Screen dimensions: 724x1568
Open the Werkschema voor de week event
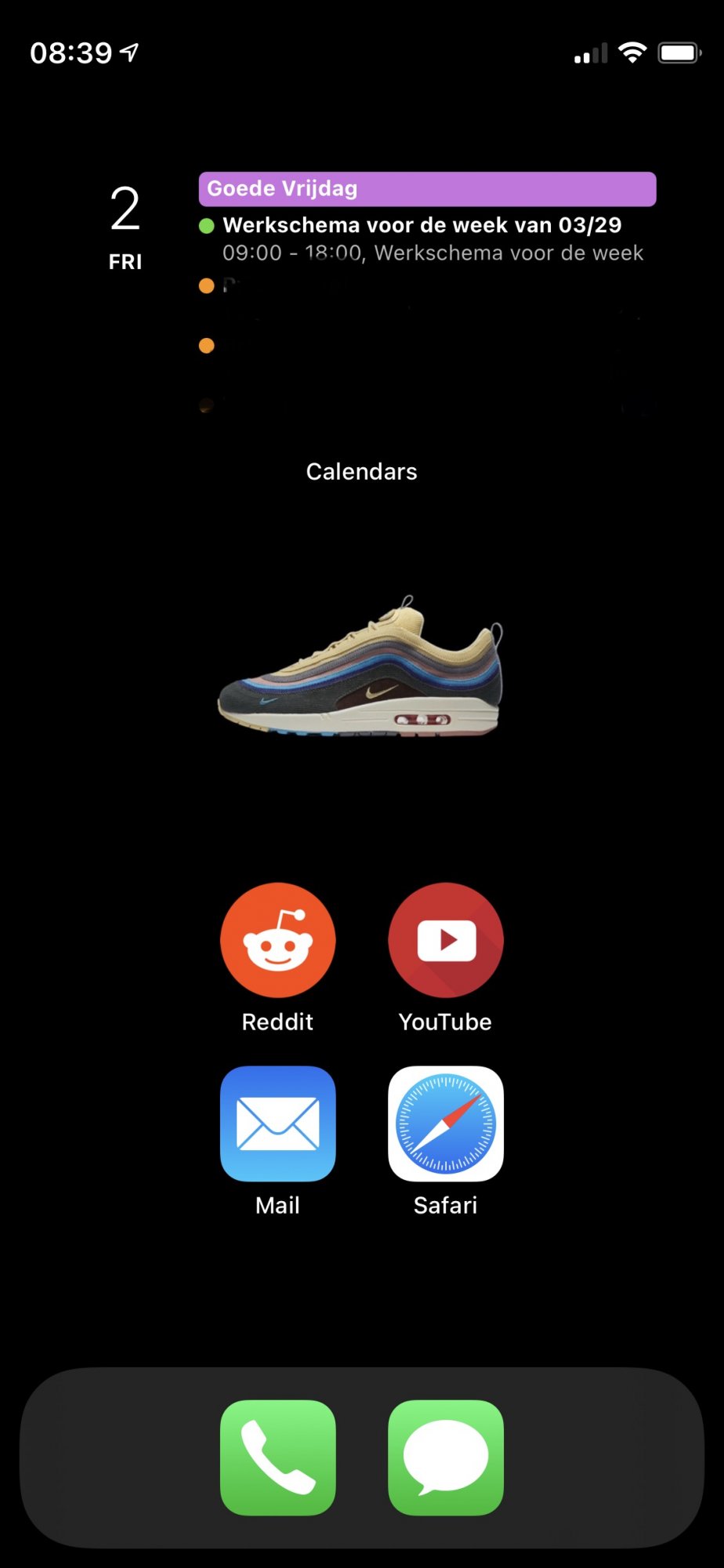coord(423,238)
